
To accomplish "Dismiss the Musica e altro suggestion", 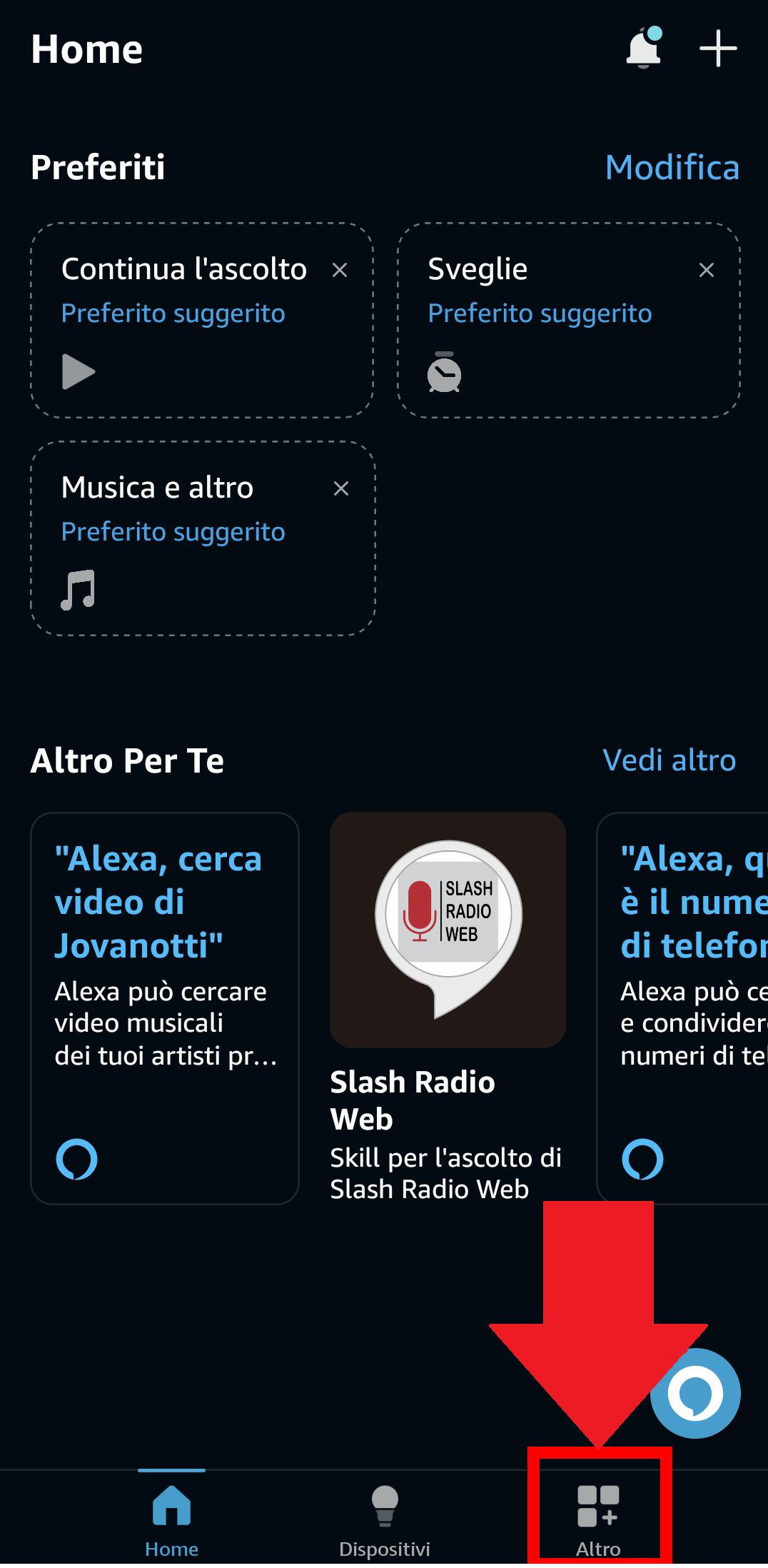I will [341, 488].
